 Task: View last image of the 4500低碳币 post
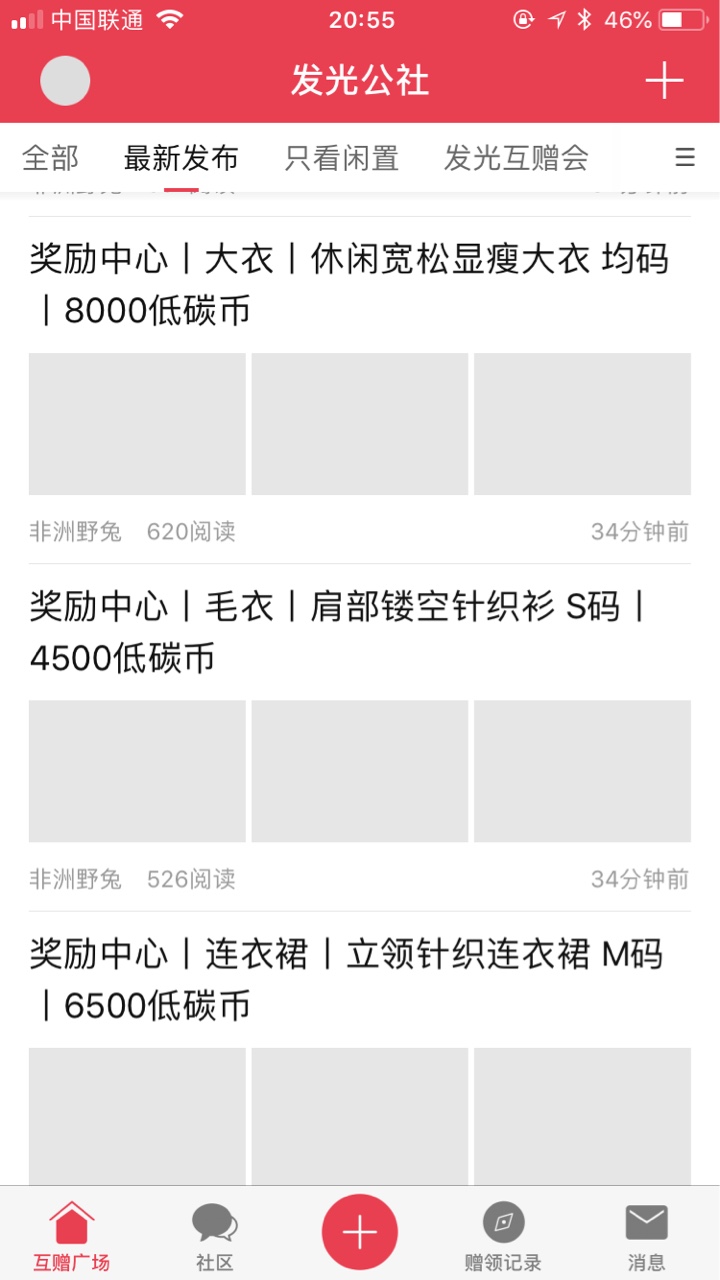tap(582, 771)
